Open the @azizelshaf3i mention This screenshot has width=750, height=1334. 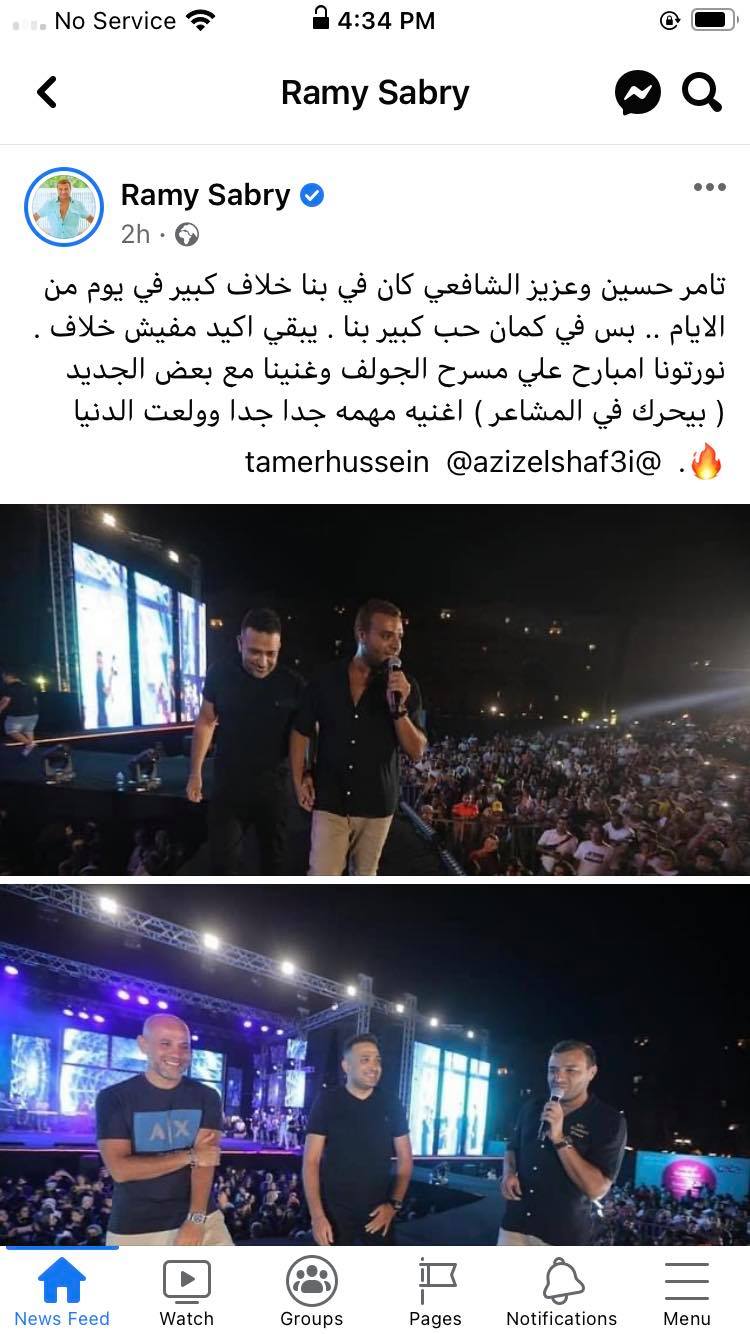[553, 463]
